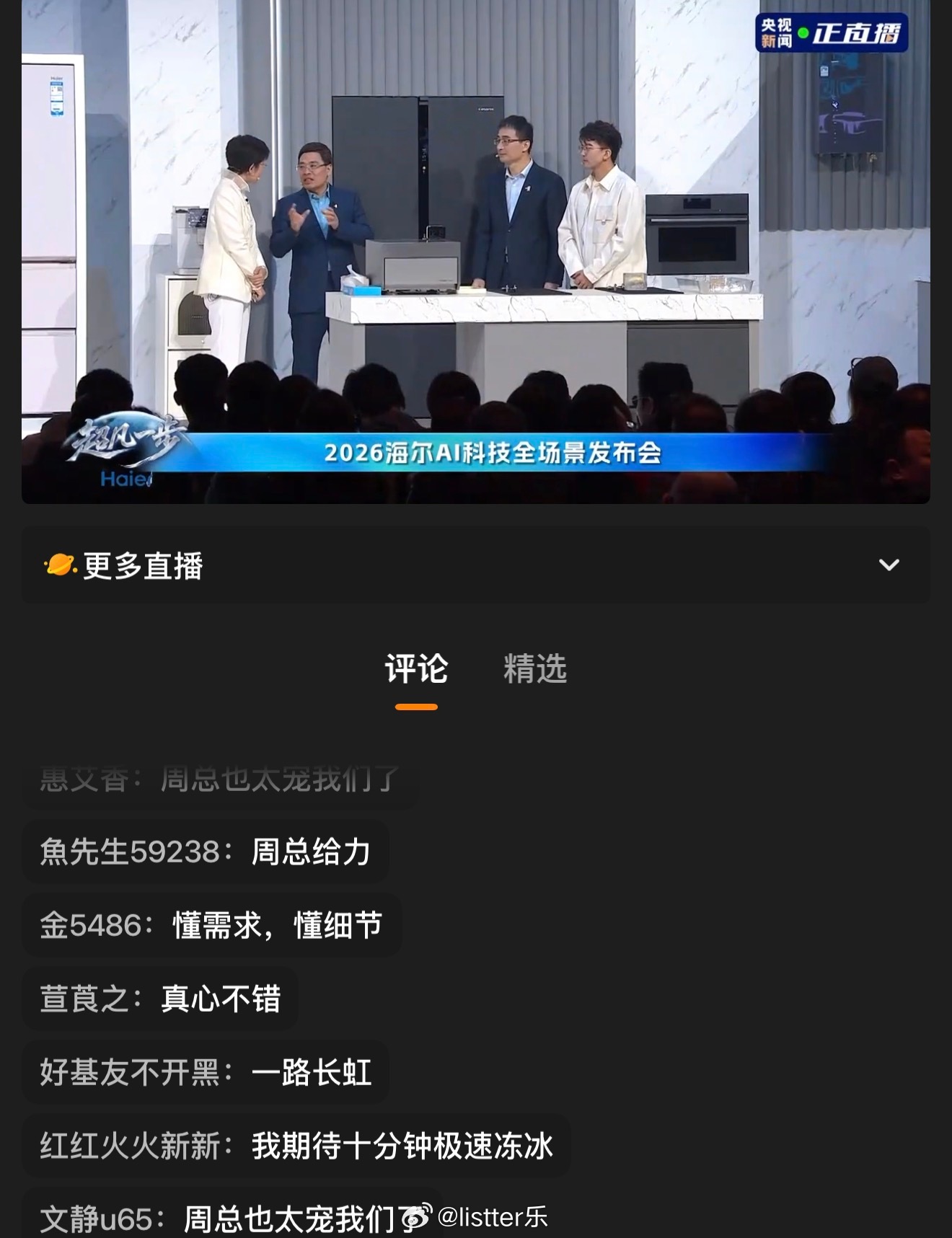This screenshot has height=1238, width=952.
Task: Select the 评论 tab
Action: [418, 671]
